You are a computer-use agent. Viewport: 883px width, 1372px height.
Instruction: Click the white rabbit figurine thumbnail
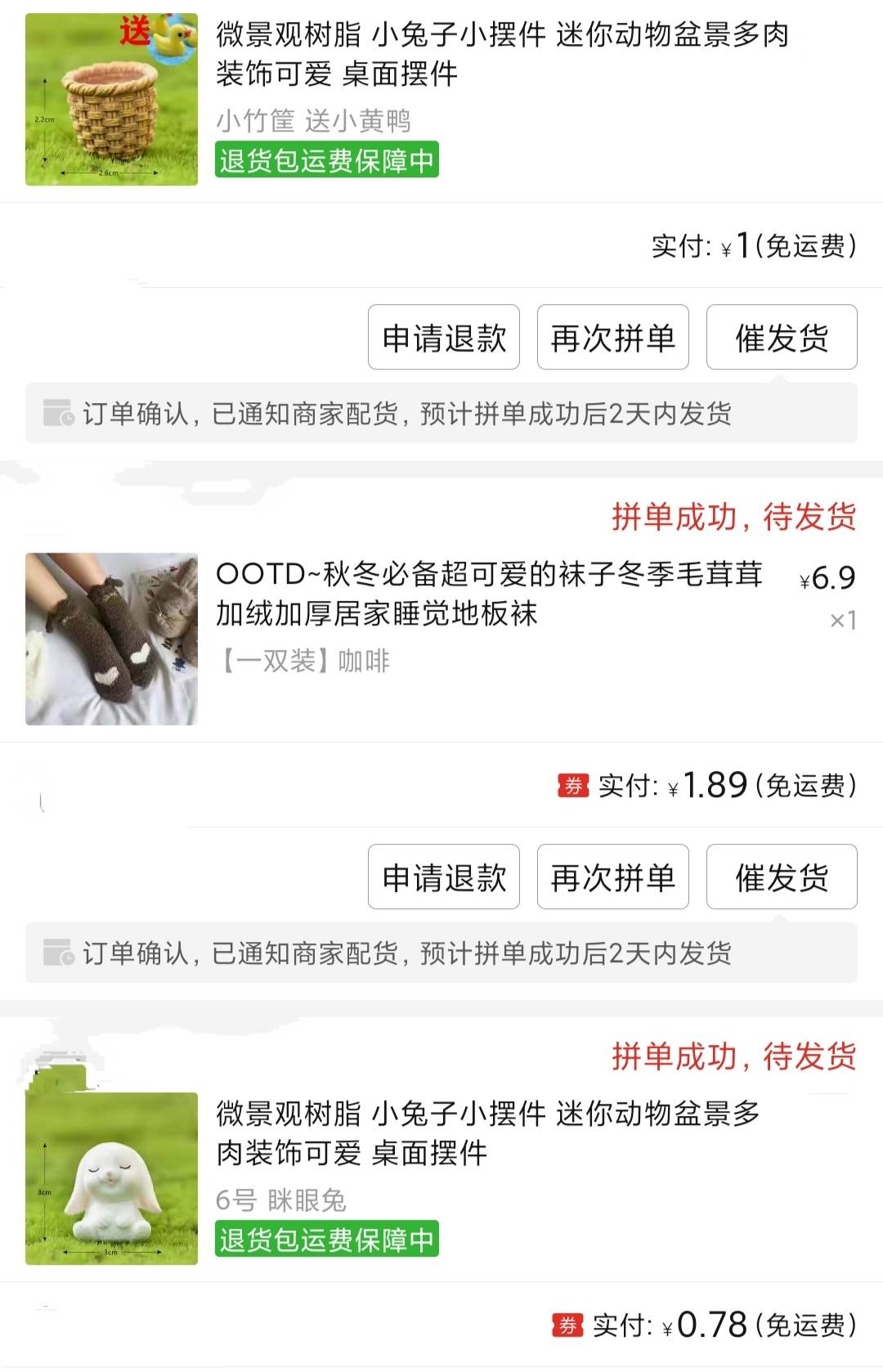(x=109, y=1177)
